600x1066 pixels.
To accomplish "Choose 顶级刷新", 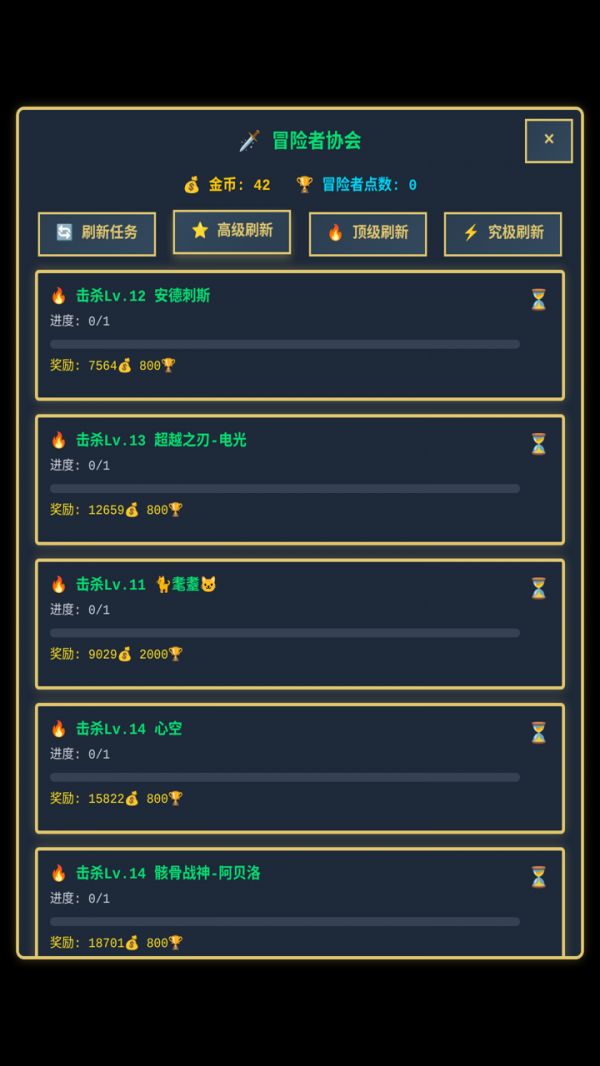I will pos(367,233).
